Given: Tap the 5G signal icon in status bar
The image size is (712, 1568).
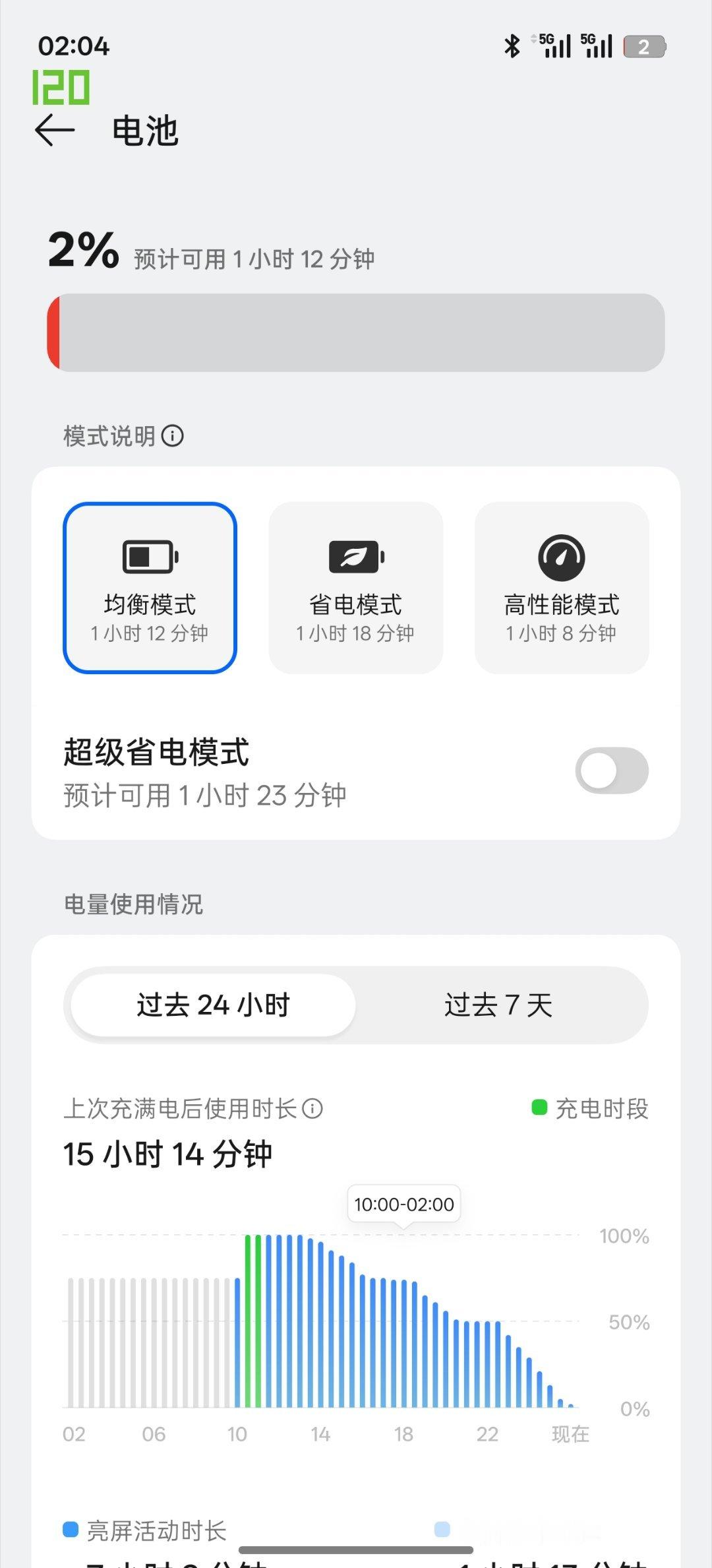Looking at the screenshot, I should tap(551, 44).
